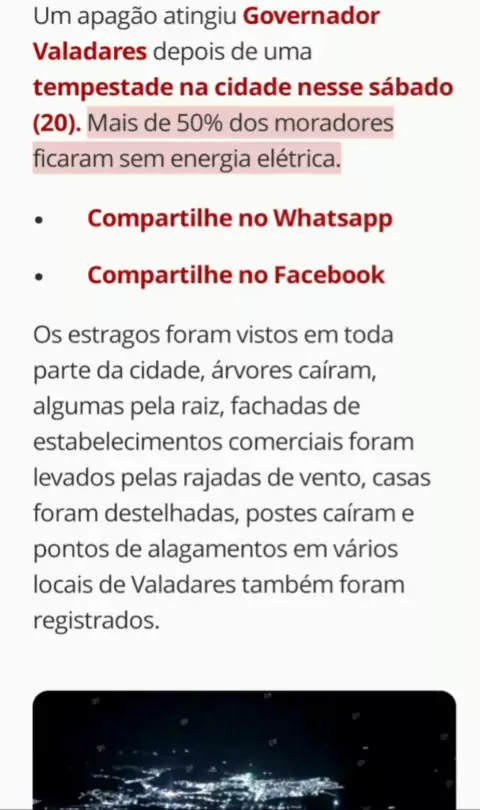Open the tempestade na cidade nesse sábado link

click(243, 87)
